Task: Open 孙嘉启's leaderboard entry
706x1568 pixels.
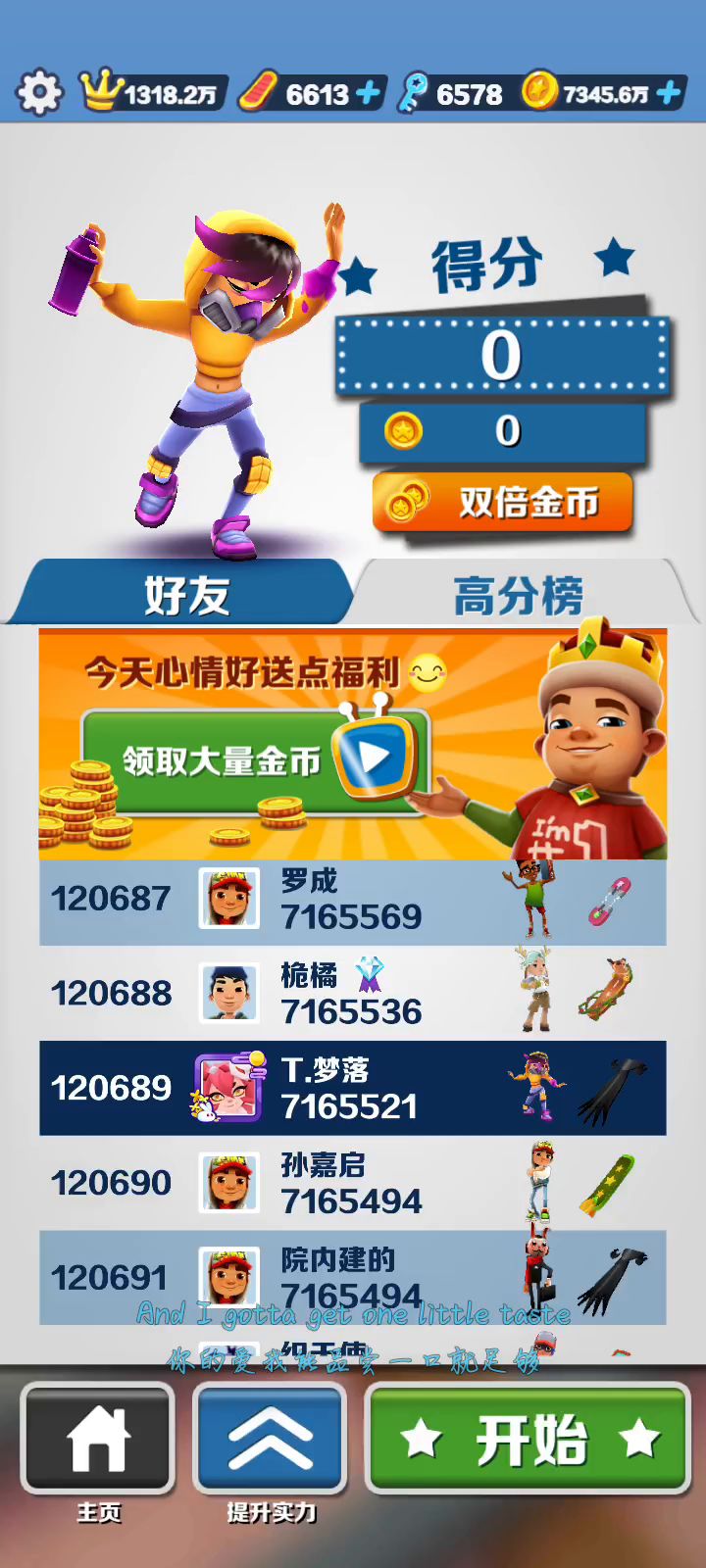Action: tap(353, 1183)
